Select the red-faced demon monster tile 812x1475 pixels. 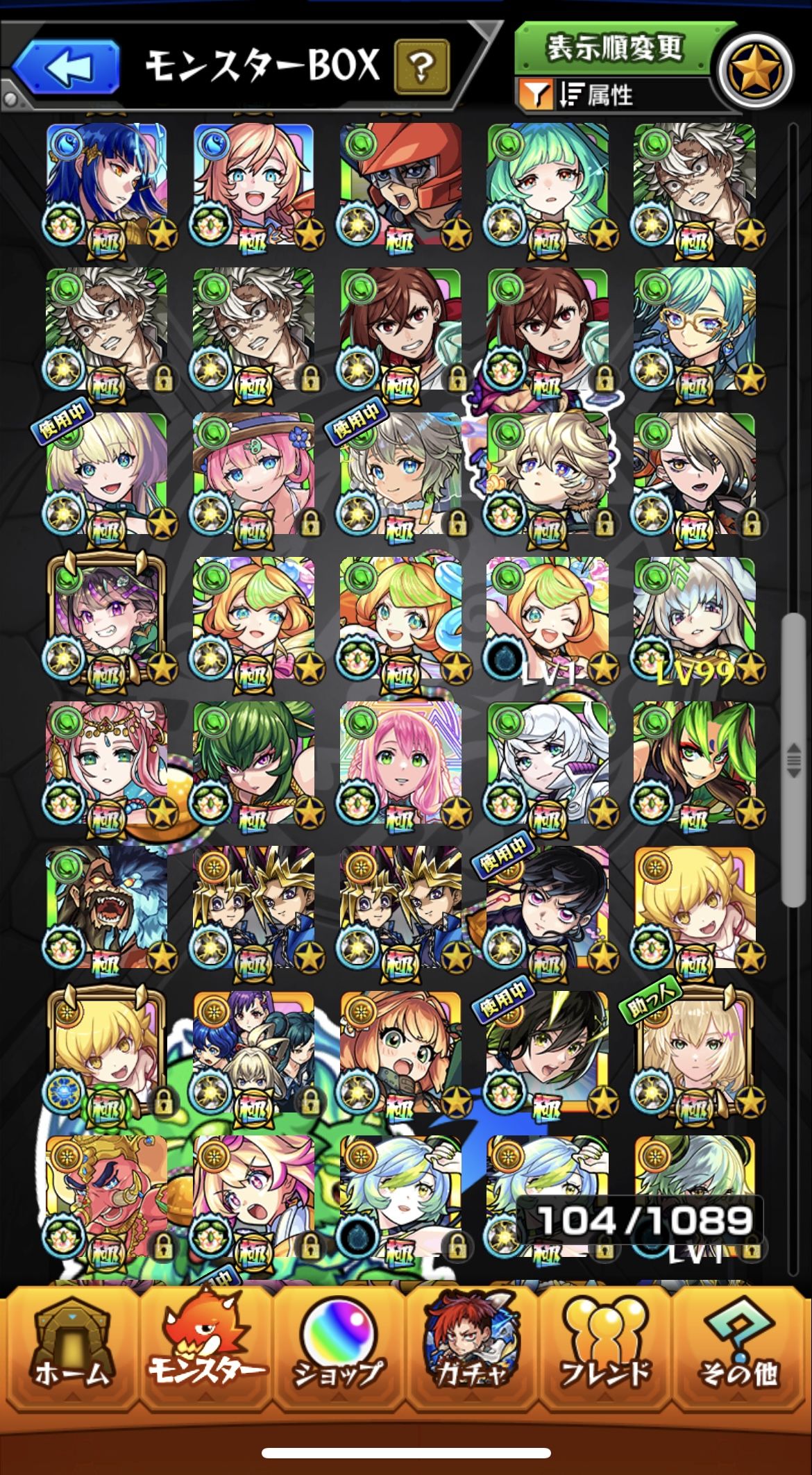(x=106, y=1196)
